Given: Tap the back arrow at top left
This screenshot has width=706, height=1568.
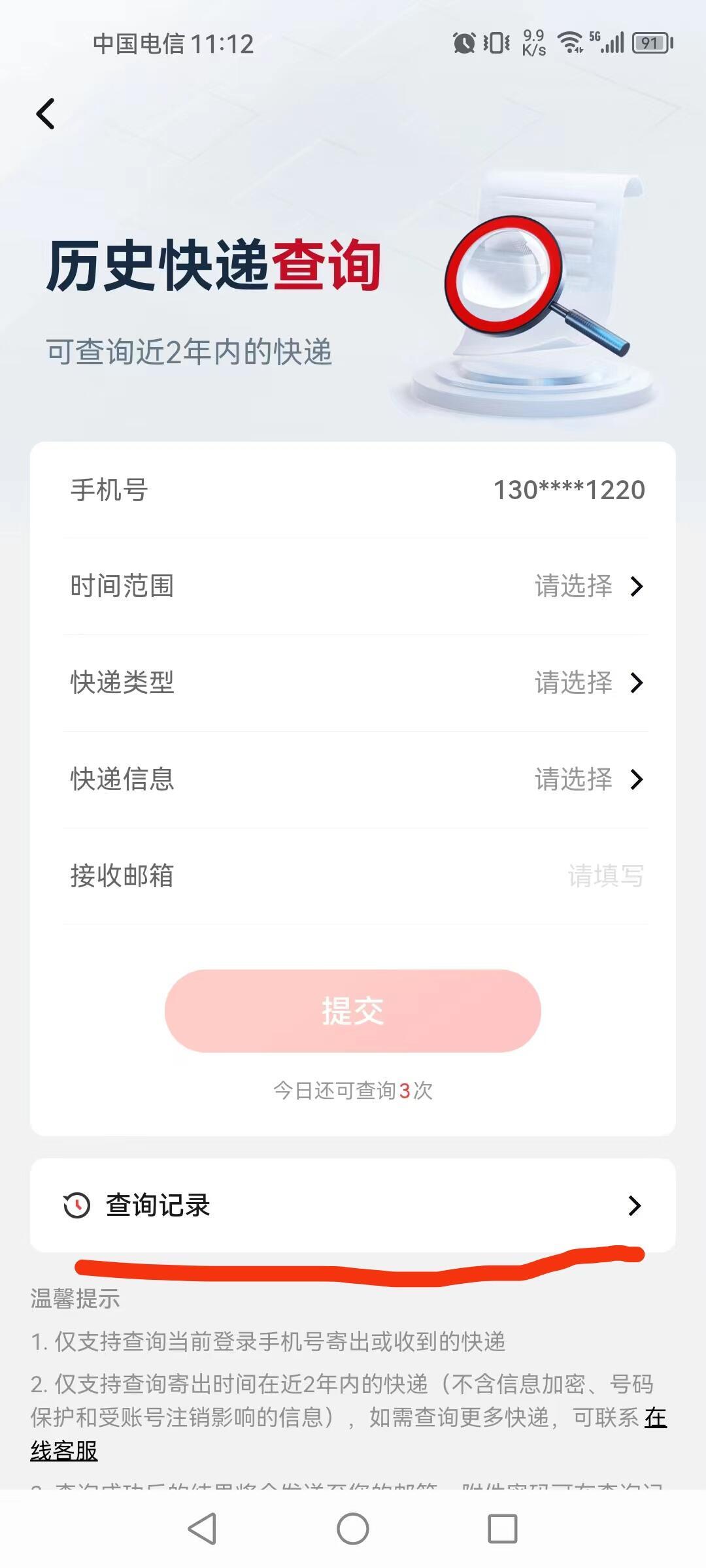Looking at the screenshot, I should pos(44,114).
